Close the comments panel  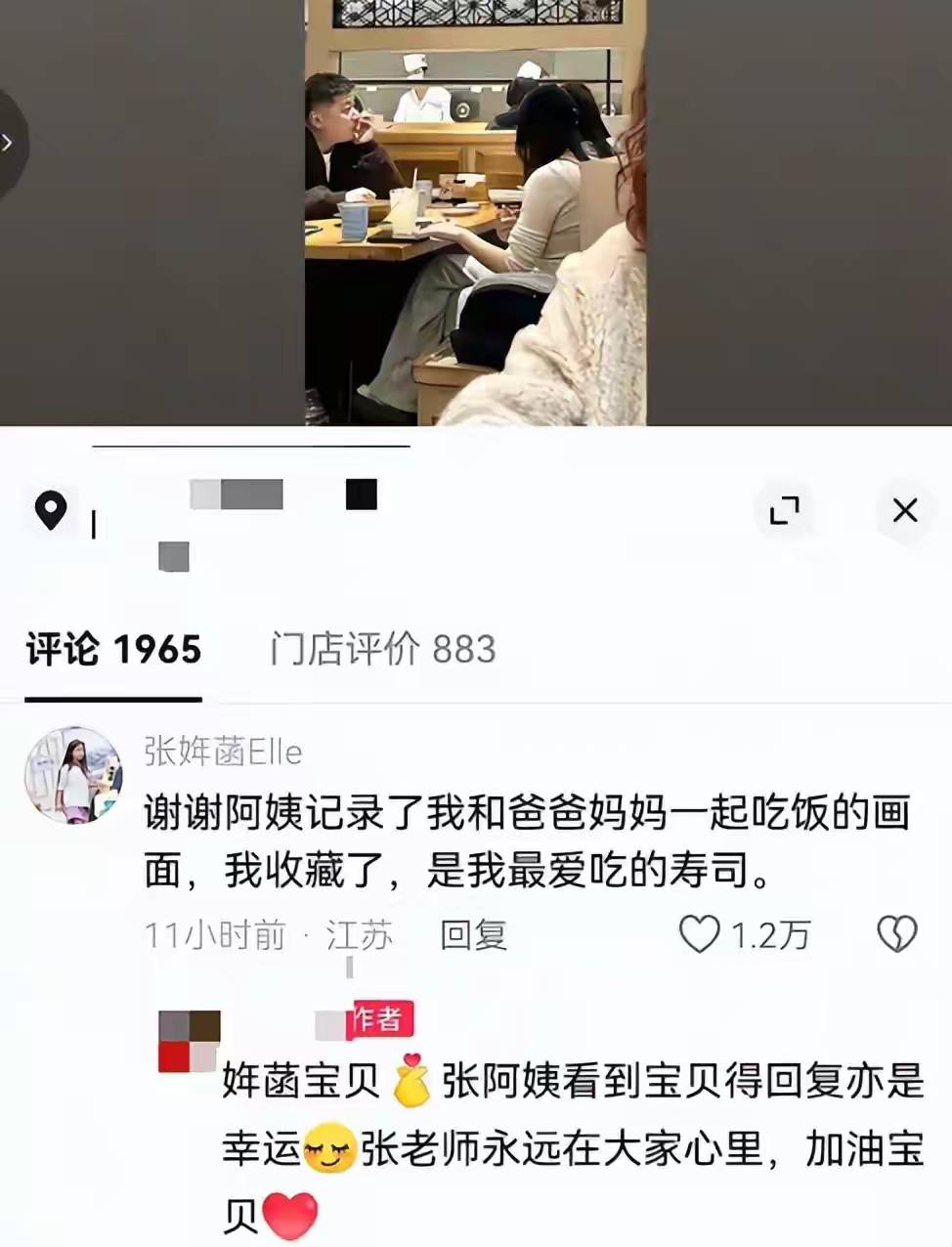coord(905,510)
